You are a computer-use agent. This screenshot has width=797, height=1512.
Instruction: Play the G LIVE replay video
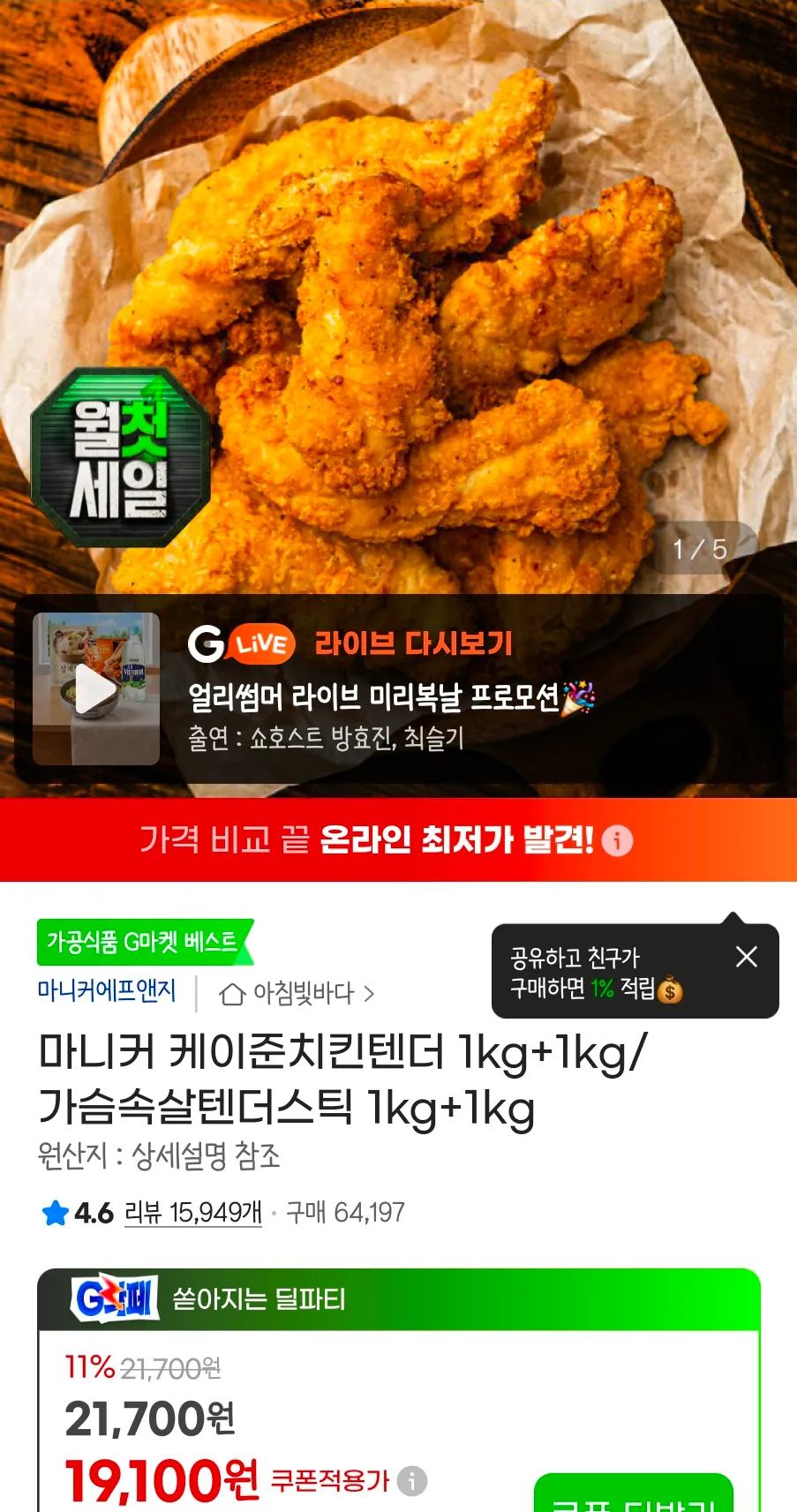96,688
